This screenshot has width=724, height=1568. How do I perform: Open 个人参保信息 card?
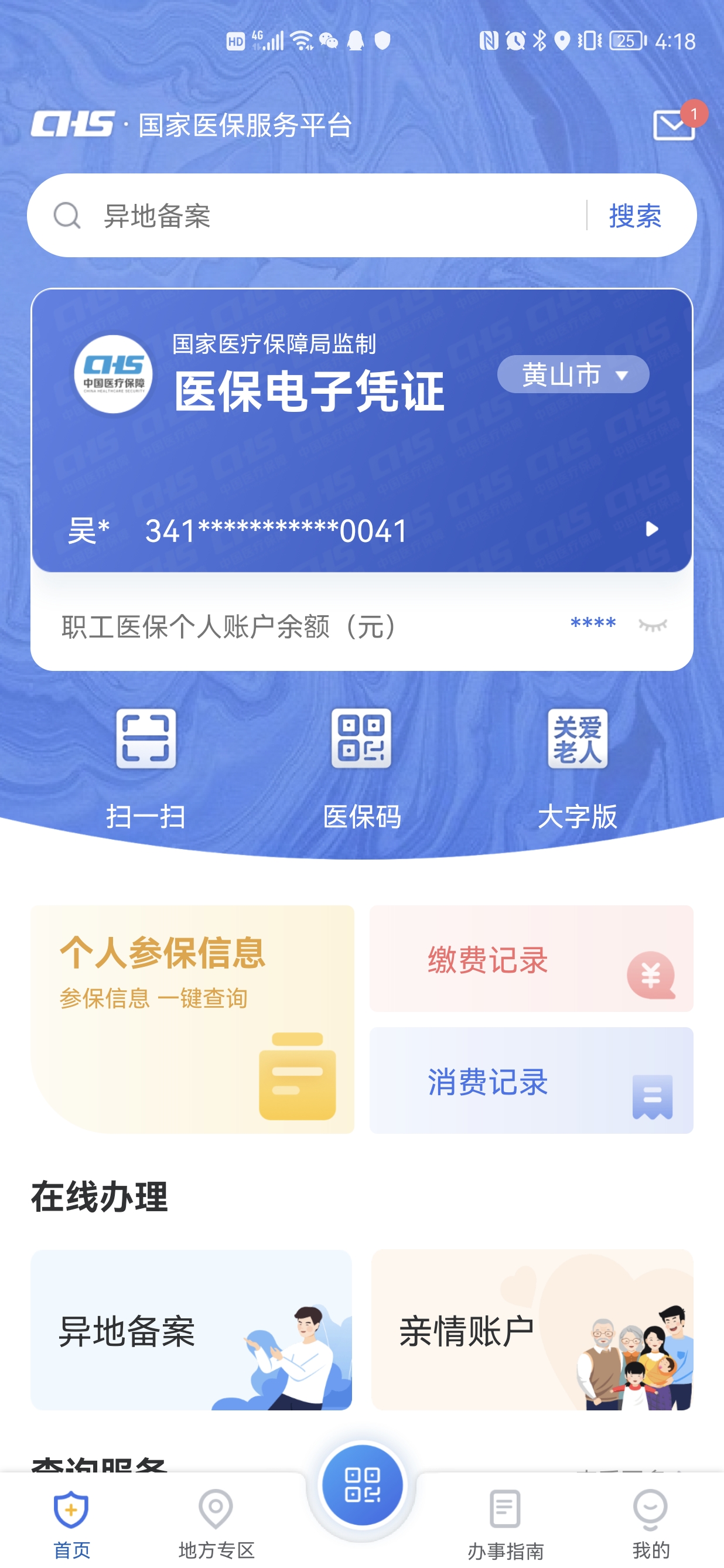192,1018
